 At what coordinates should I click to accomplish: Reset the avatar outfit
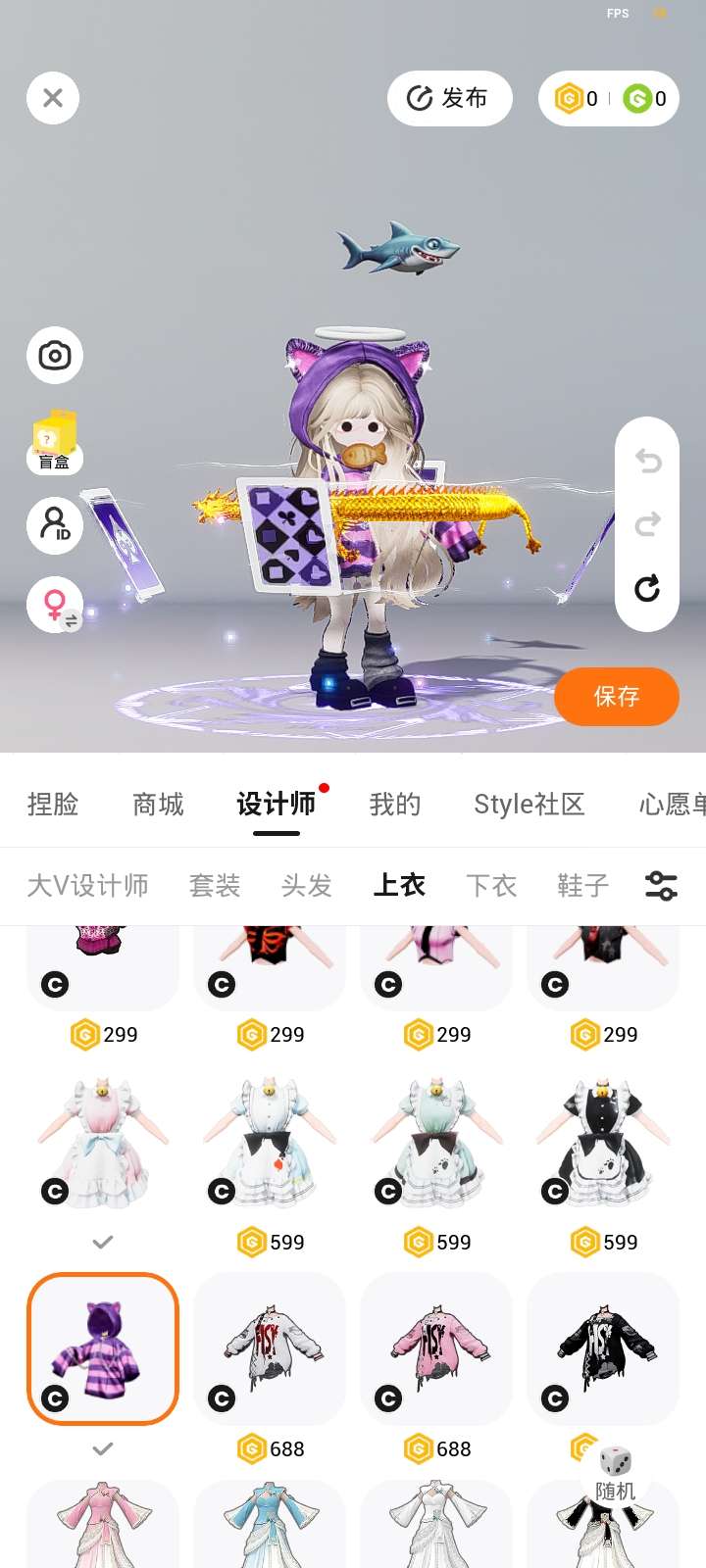[647, 588]
